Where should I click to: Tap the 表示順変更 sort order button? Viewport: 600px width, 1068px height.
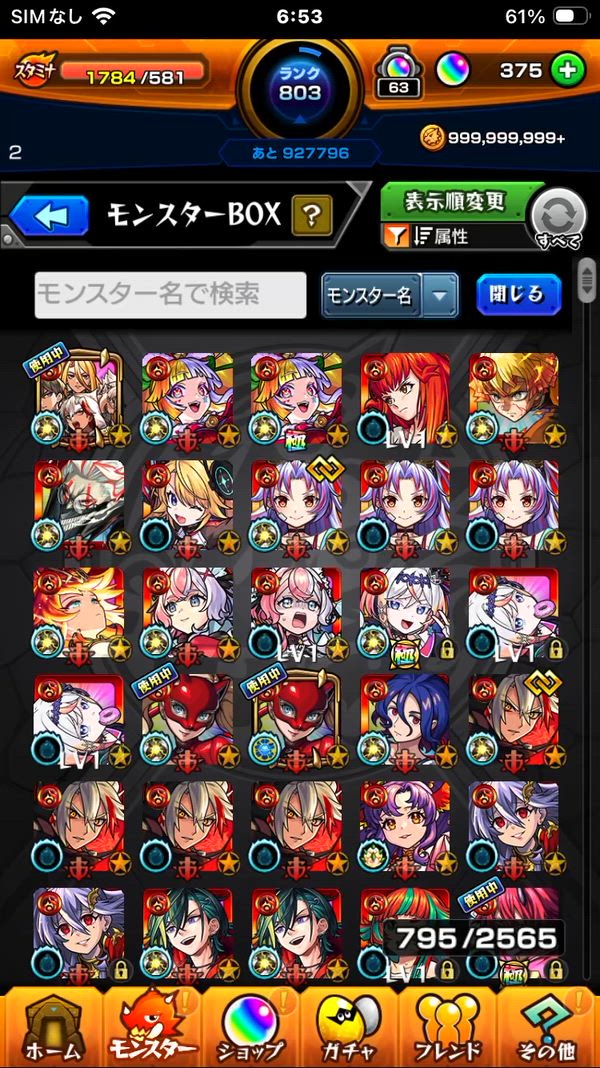[454, 201]
